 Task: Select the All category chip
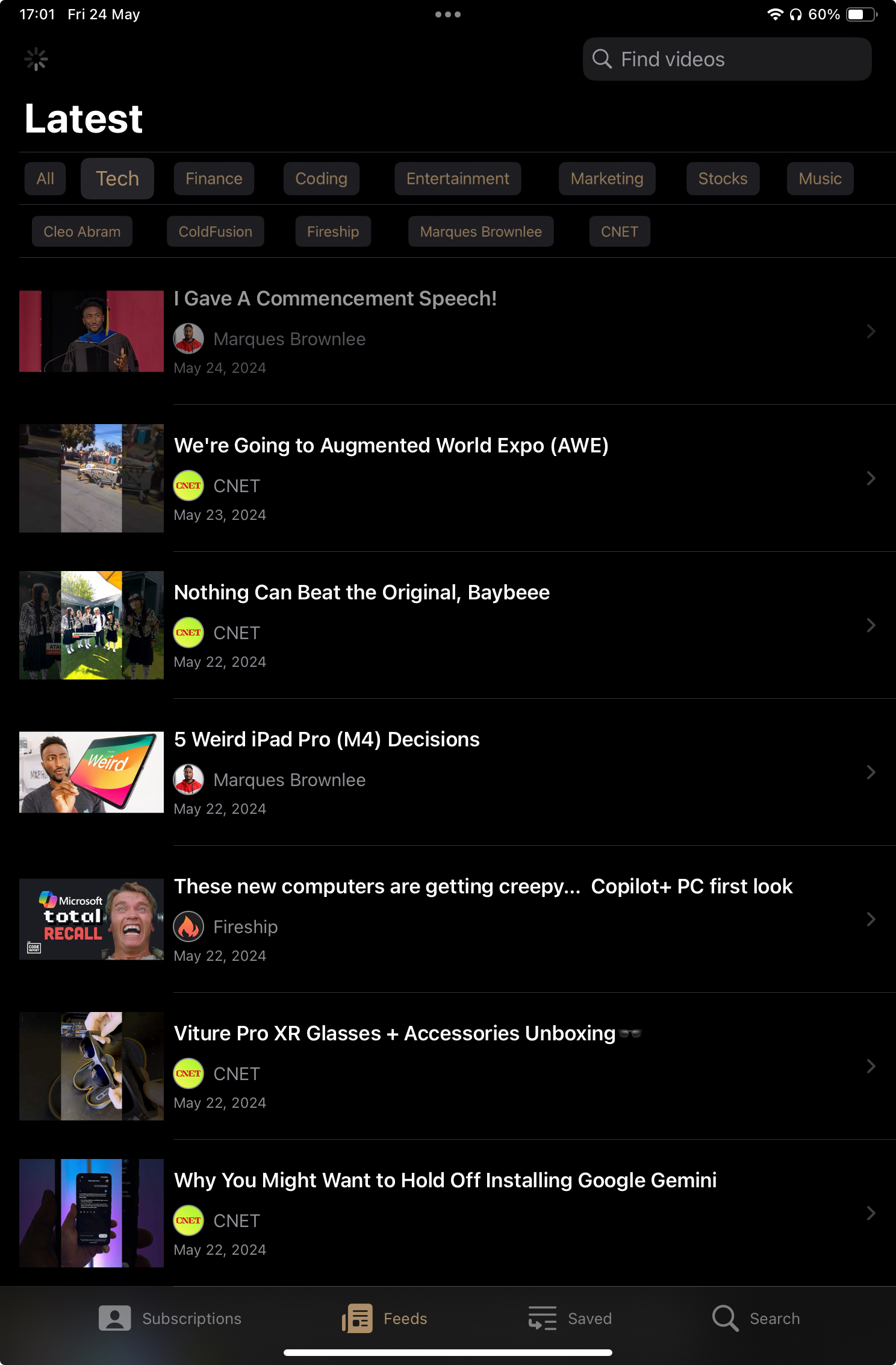45,178
